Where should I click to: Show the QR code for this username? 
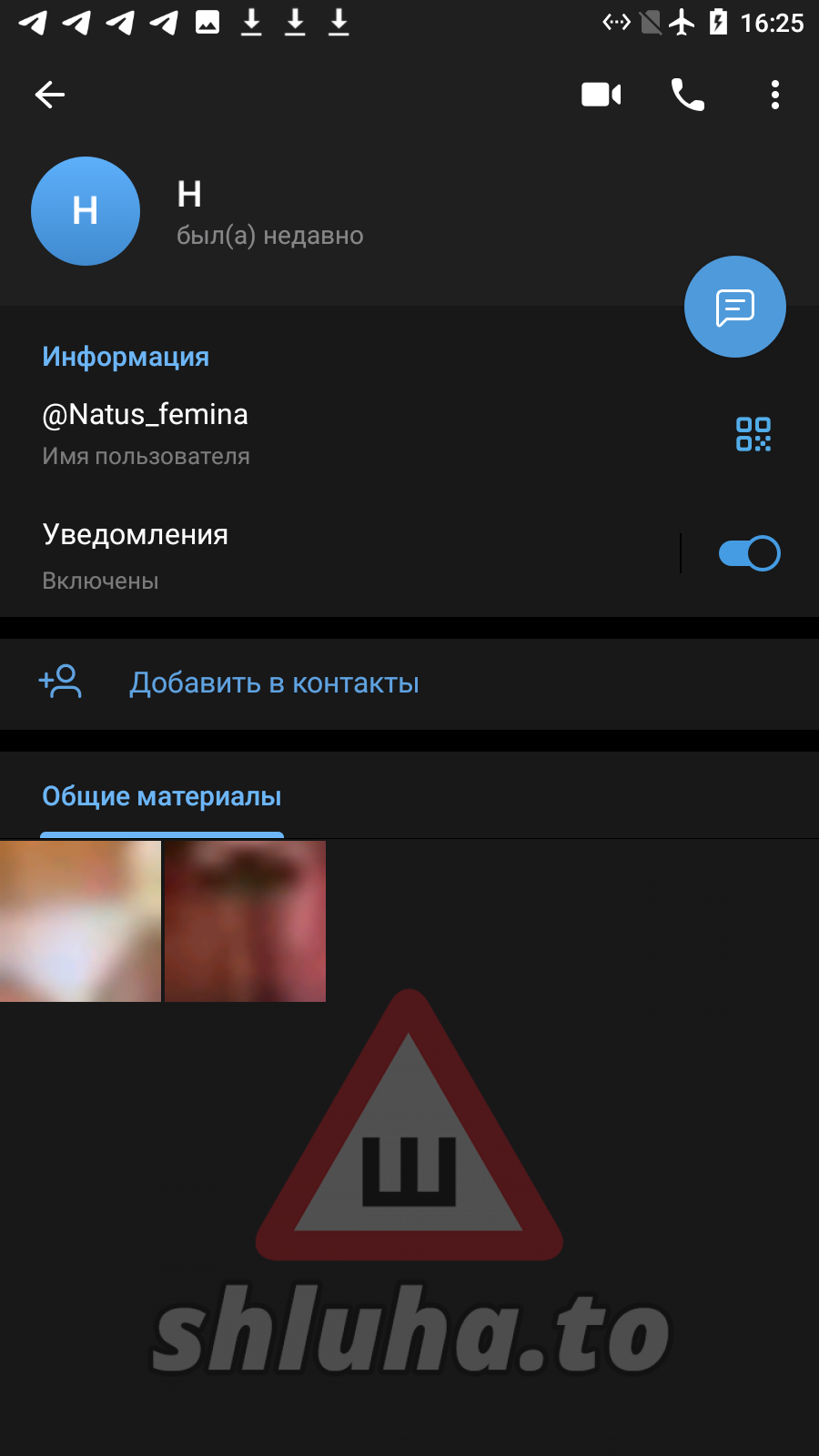click(753, 434)
